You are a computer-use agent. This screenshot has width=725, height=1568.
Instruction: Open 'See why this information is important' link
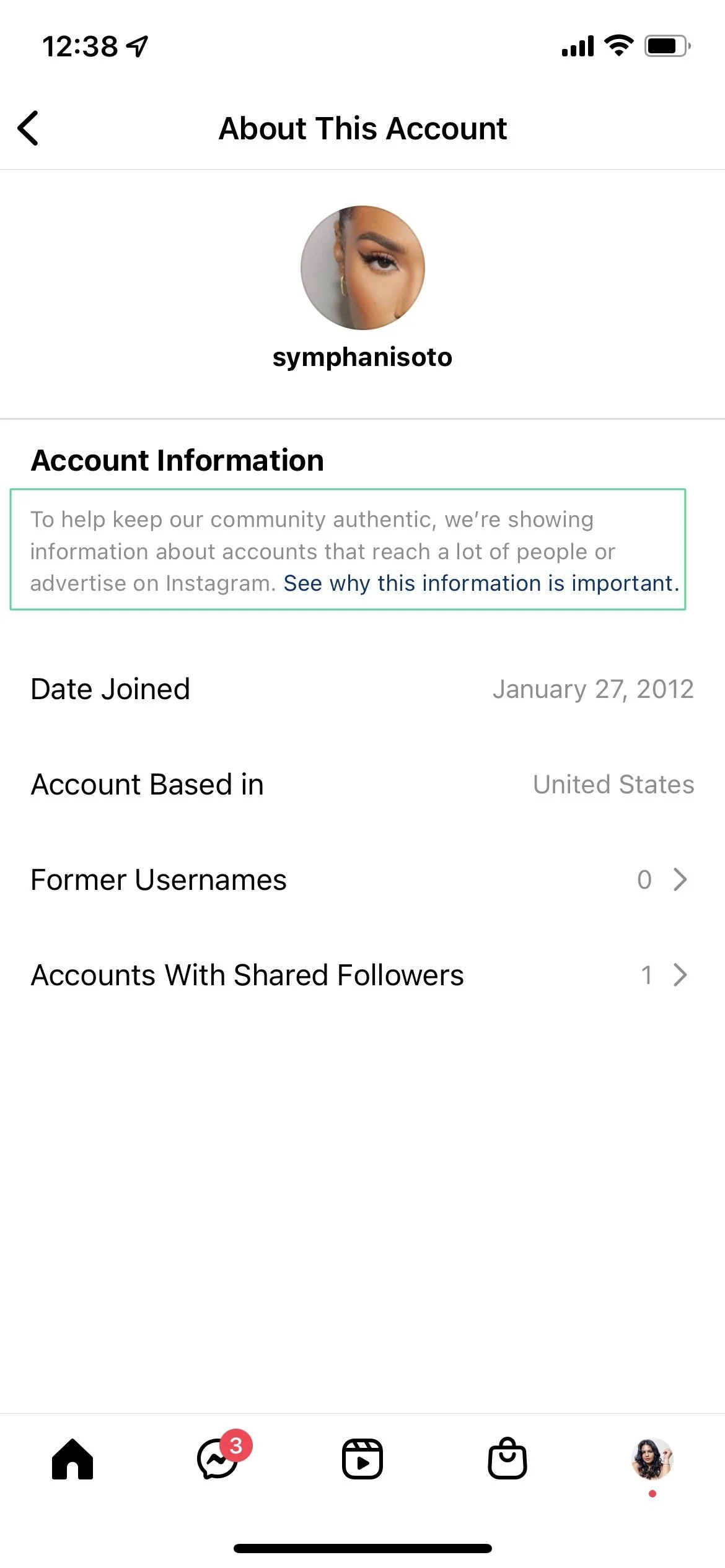click(x=481, y=583)
